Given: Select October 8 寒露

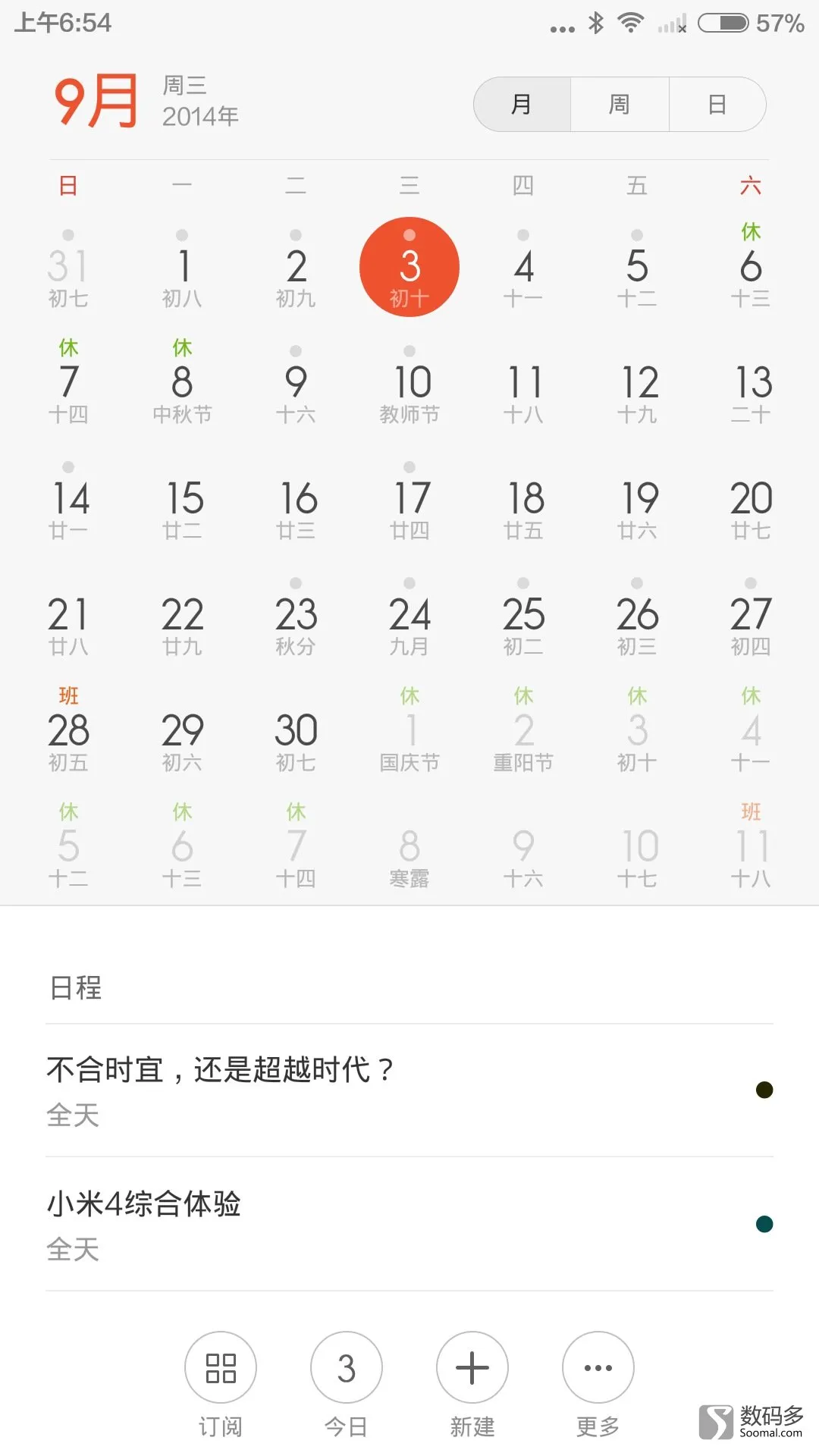Looking at the screenshot, I should [x=409, y=852].
